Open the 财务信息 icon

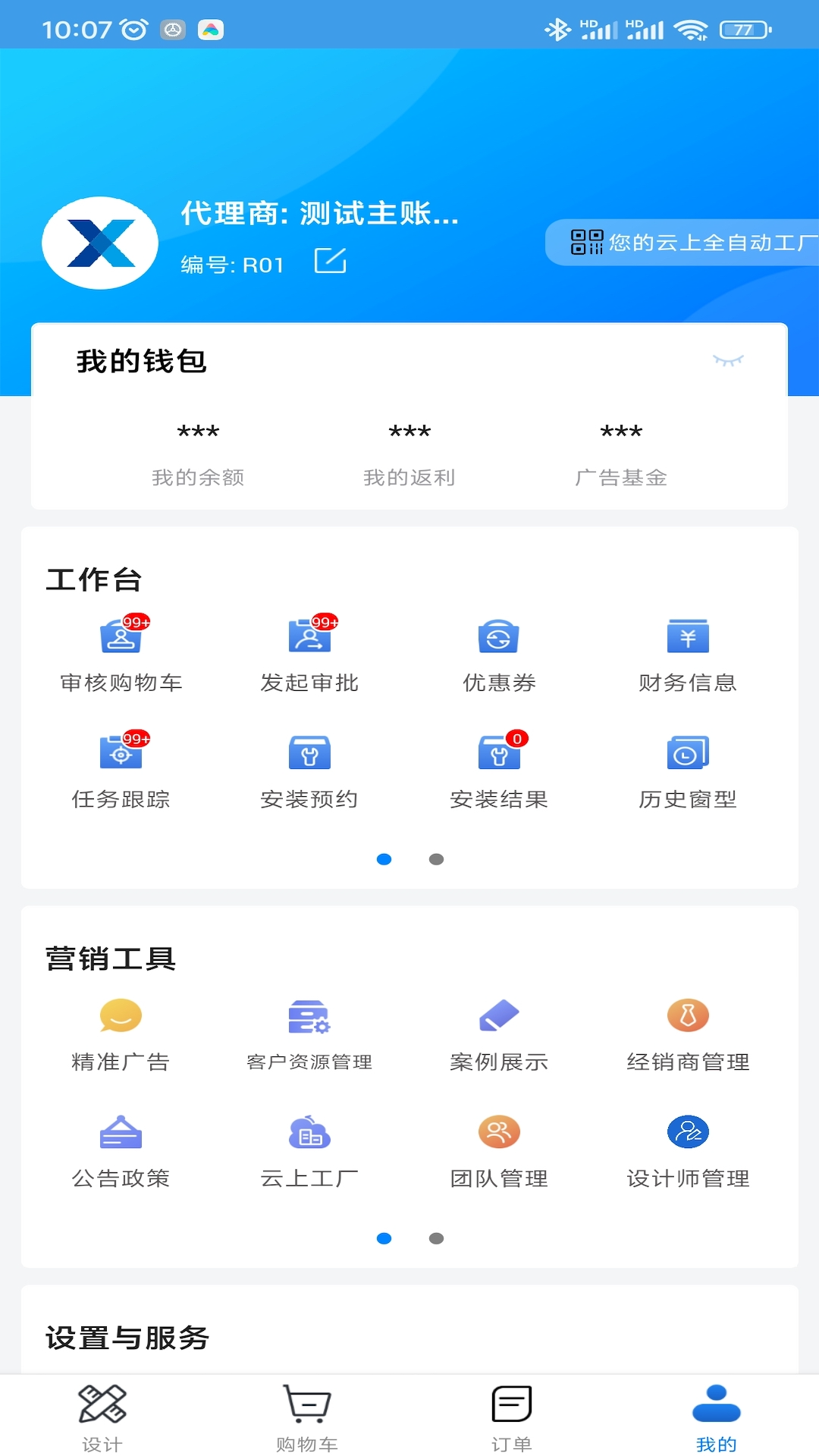pos(687,652)
